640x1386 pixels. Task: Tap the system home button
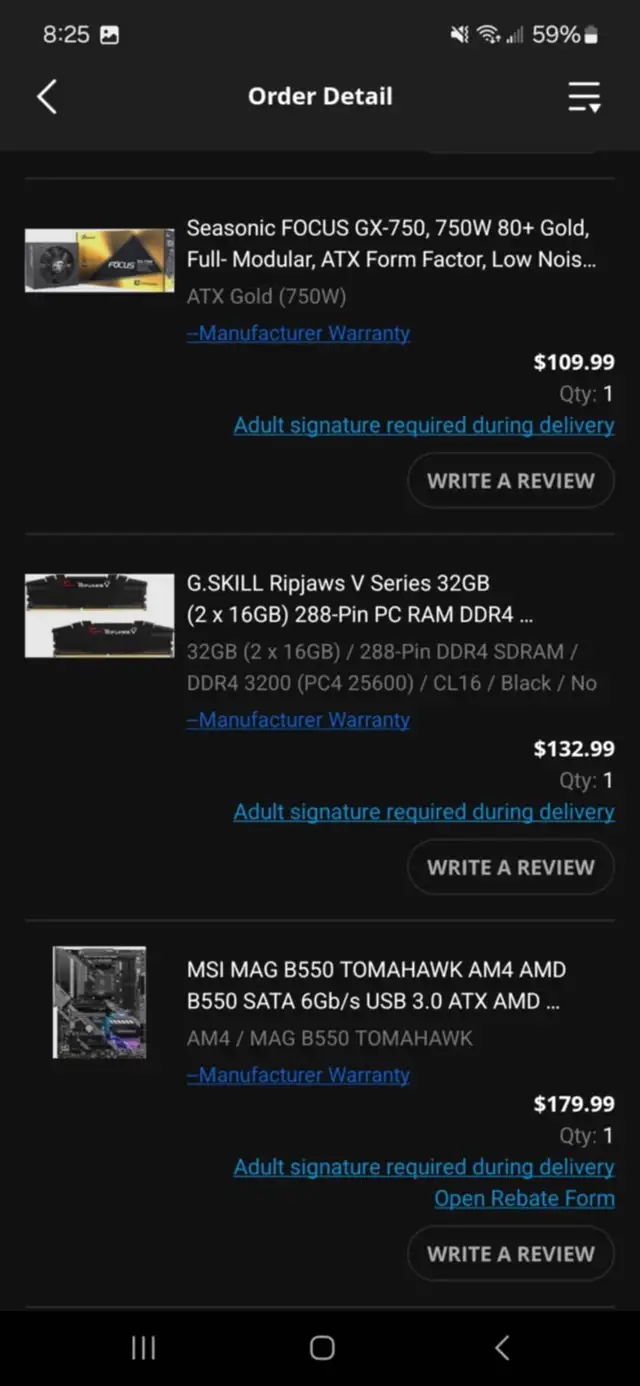pyautogui.click(x=321, y=1347)
